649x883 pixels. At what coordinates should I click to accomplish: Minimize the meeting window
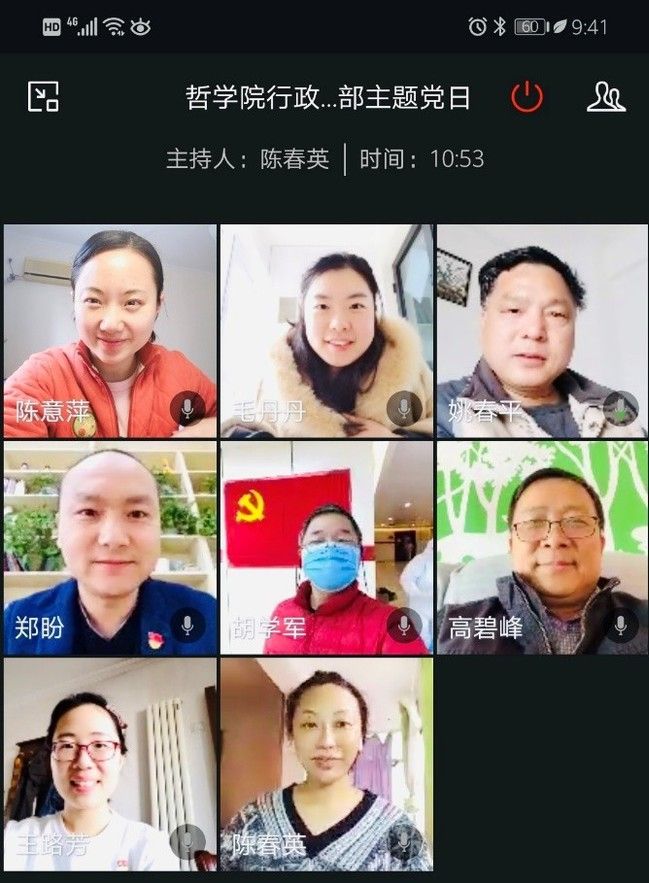[x=43, y=97]
